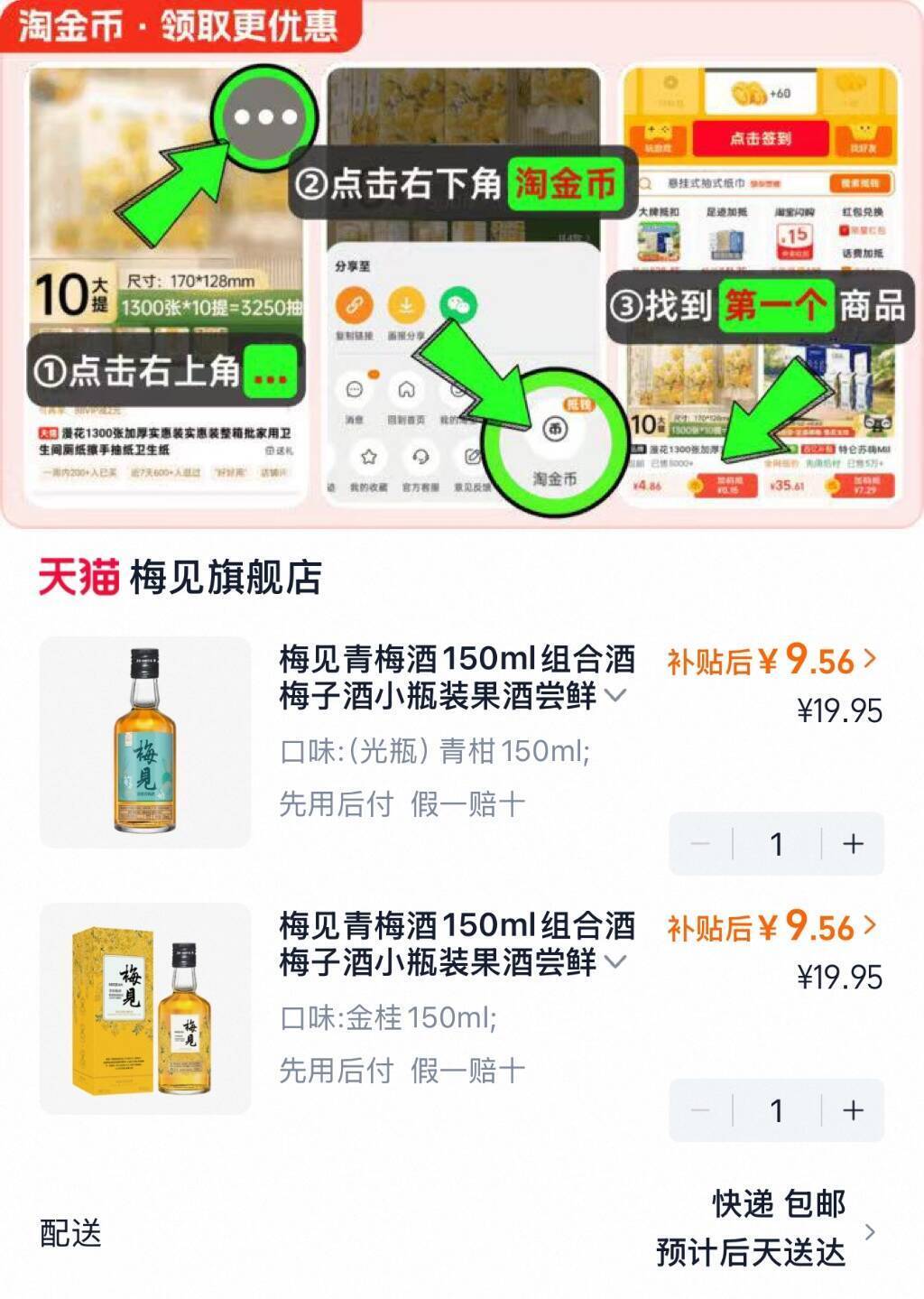
Task: Increase quantity of the 金桂 150ml item
Action: point(853,1110)
